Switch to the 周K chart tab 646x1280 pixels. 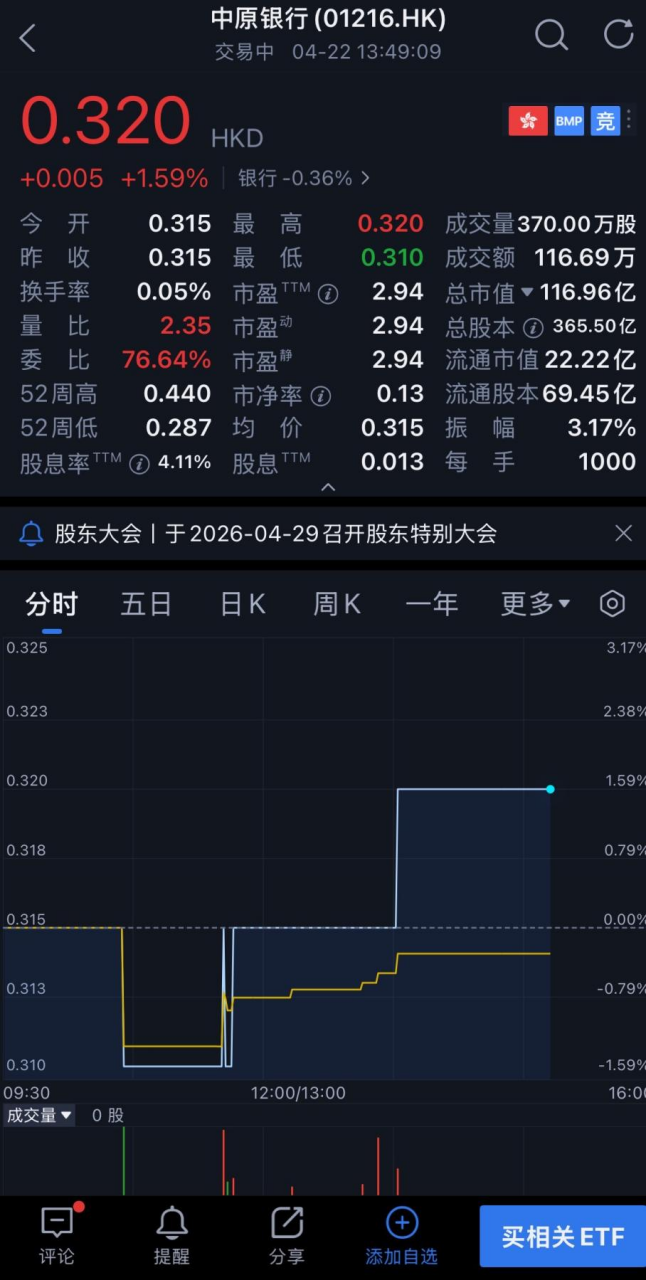coord(336,604)
